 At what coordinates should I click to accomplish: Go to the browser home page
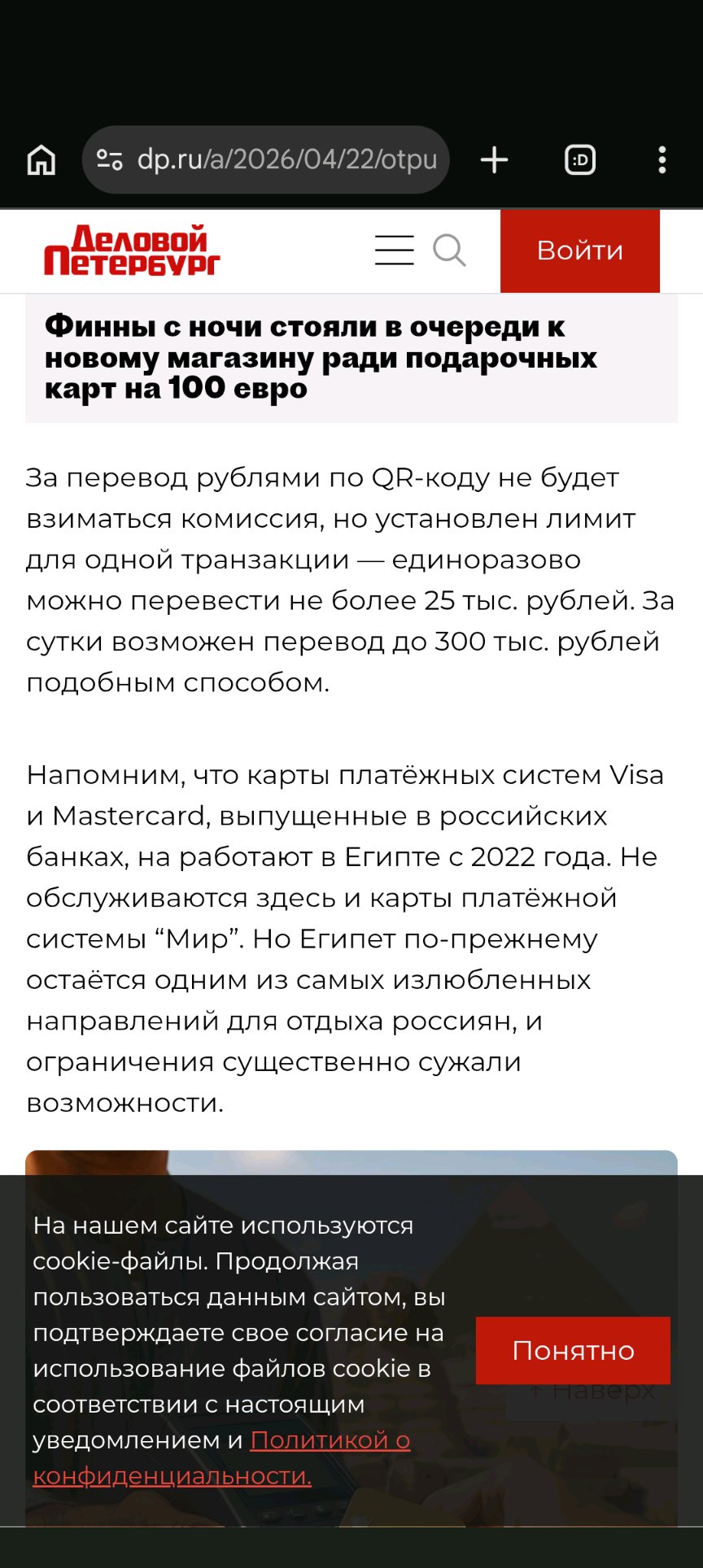(41, 159)
